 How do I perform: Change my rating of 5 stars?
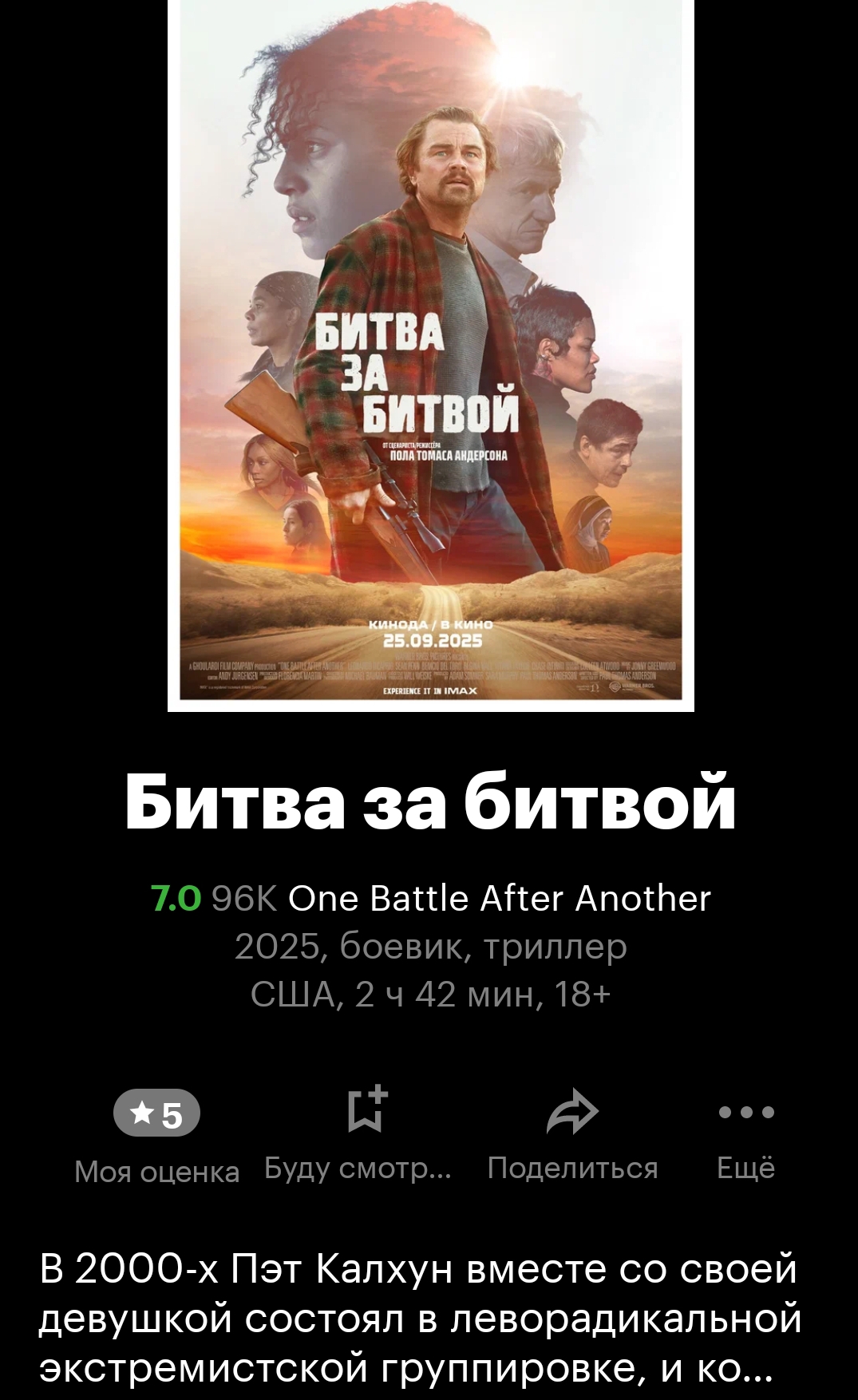coord(156,1113)
